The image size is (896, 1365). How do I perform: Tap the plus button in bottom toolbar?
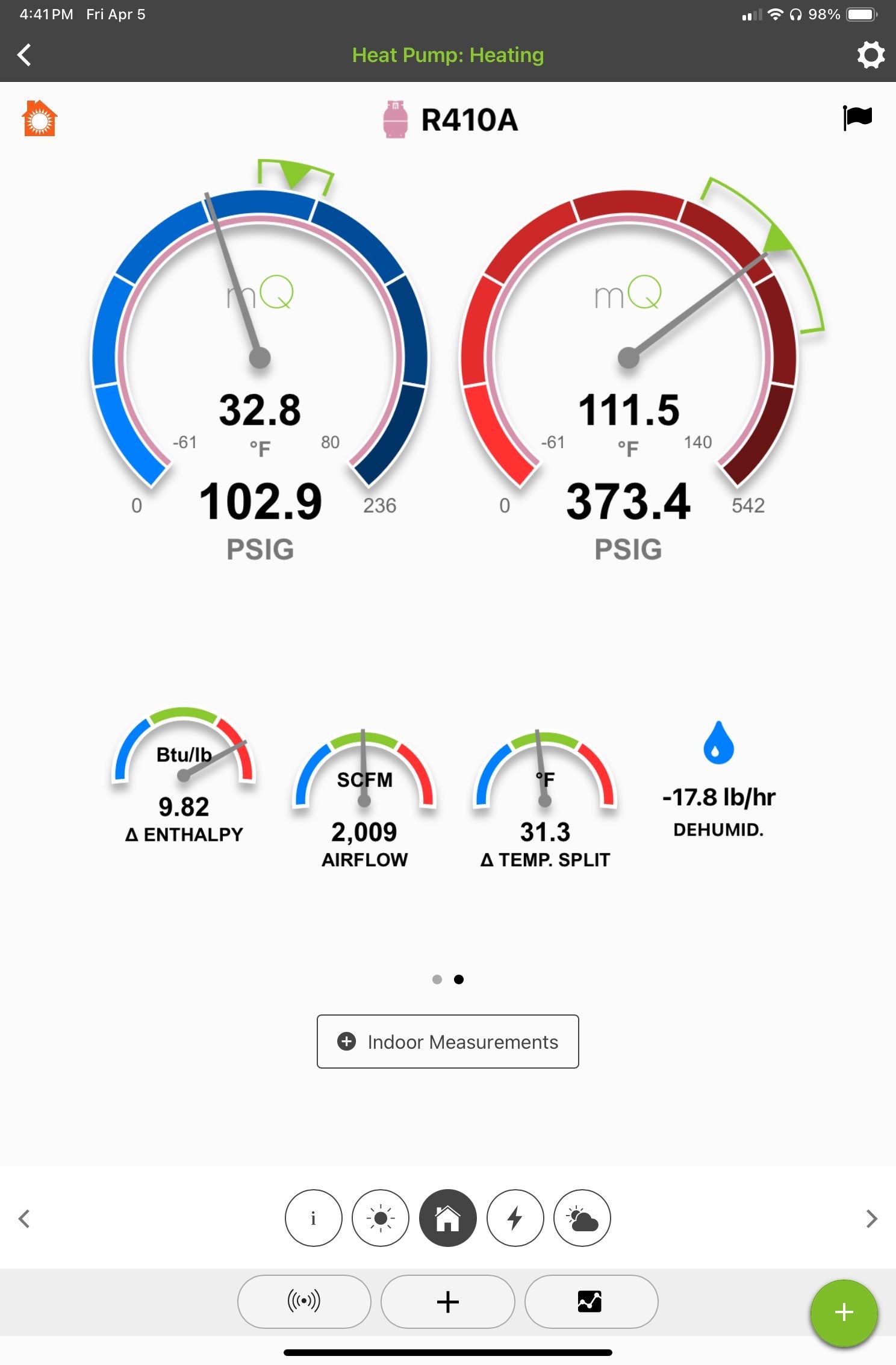point(448,1301)
